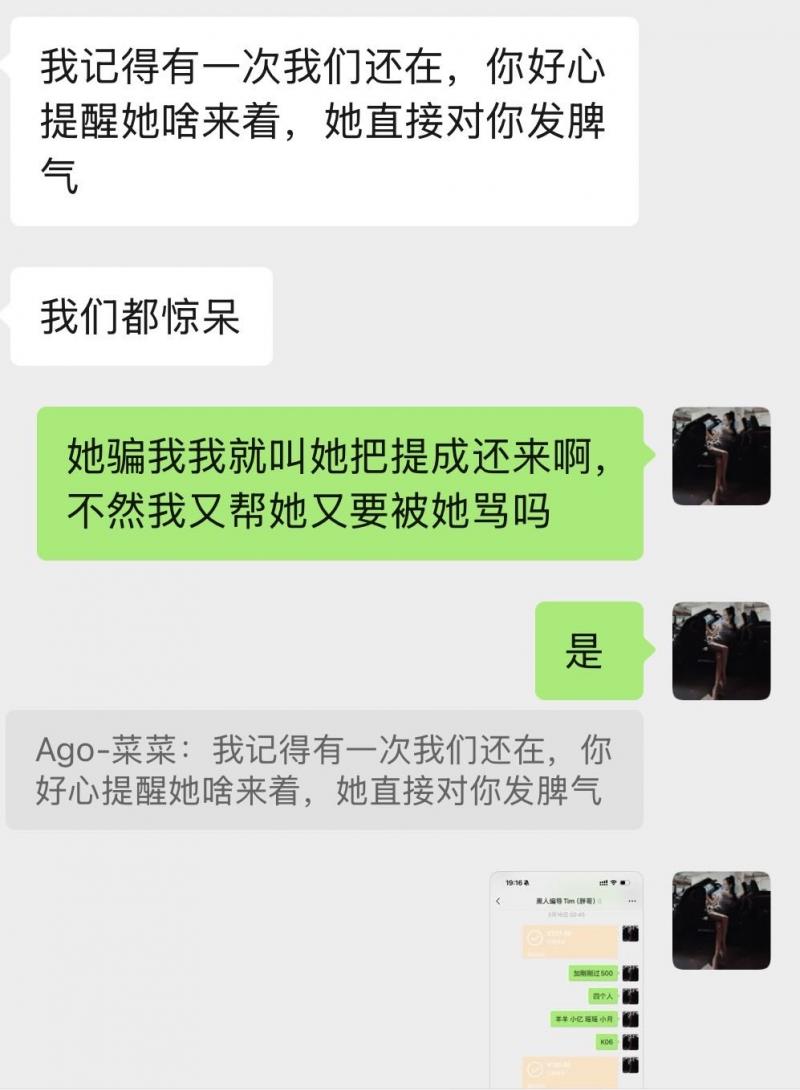800x1090 pixels.
Task: Open sender's avatar beside the 是 message
Action: pyautogui.click(x=721, y=651)
